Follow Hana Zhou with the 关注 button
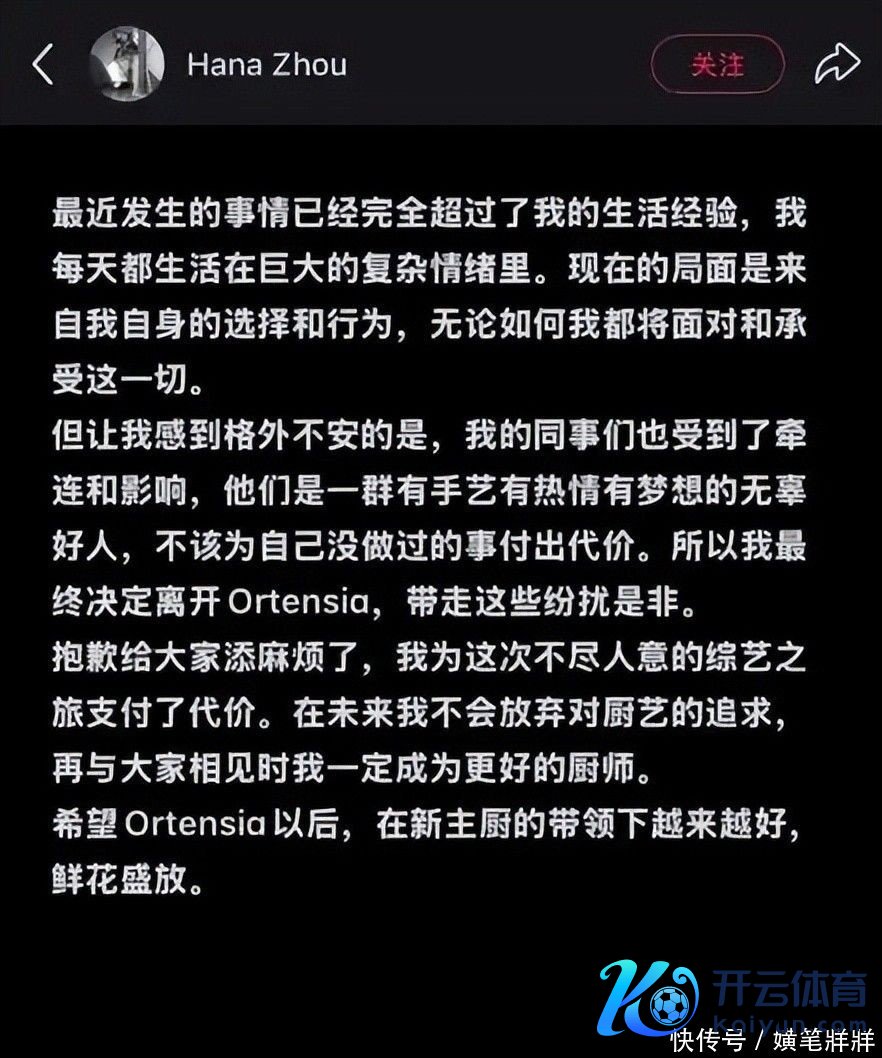Screen dimensions: 882x1058 (x=717, y=65)
